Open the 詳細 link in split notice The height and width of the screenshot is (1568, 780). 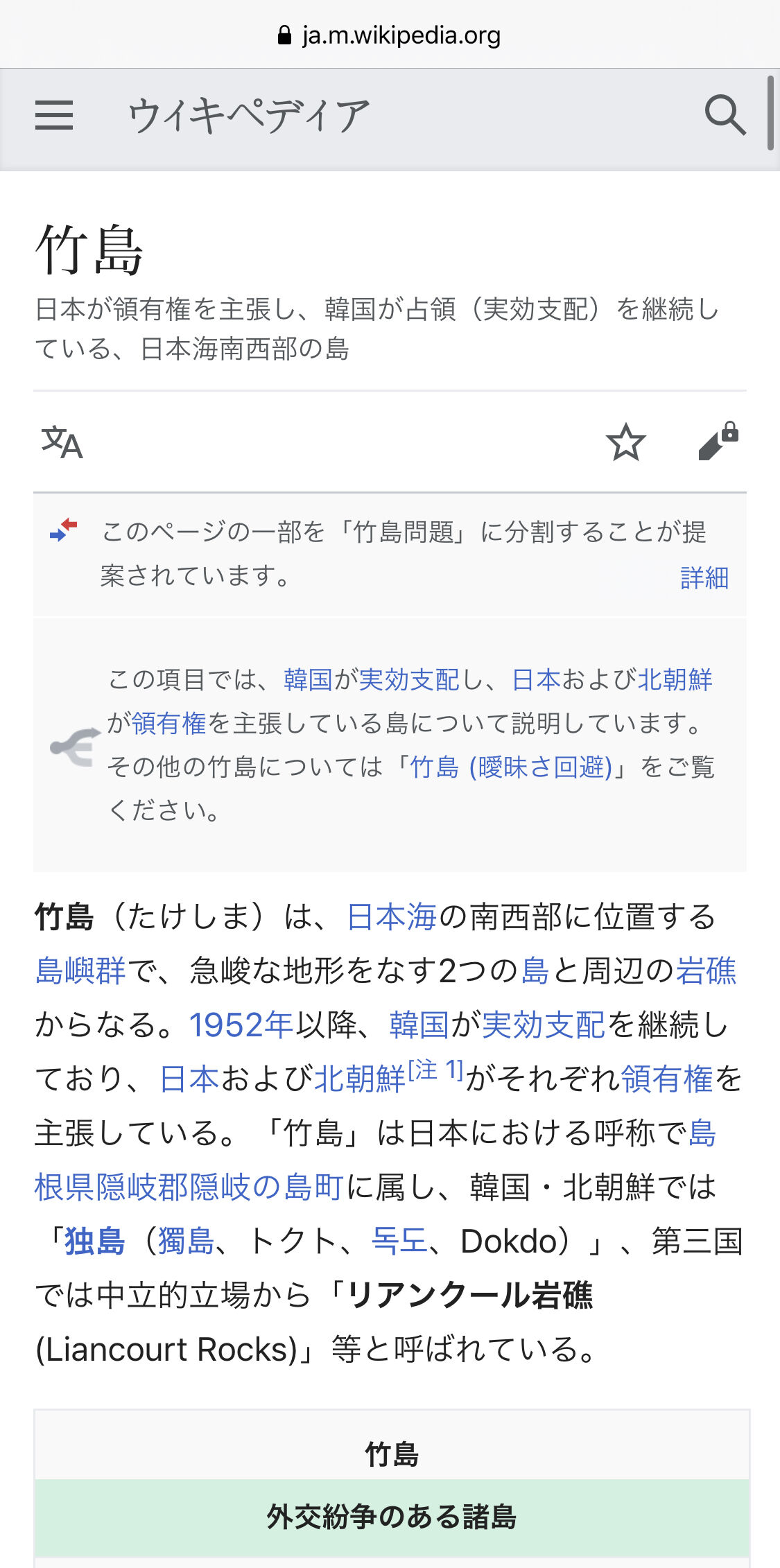[x=704, y=577]
